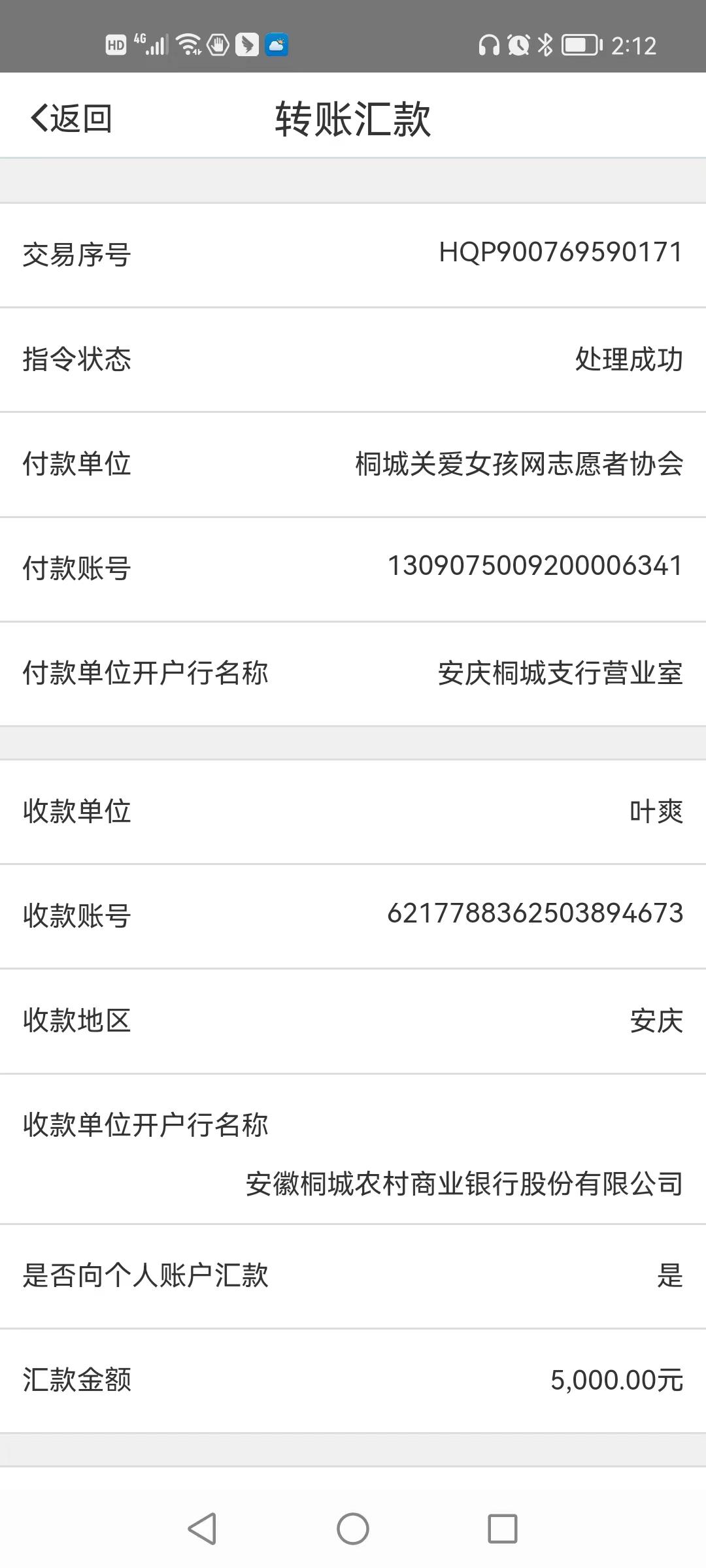Screen dimensions: 706x1568
Task: Go to the home screen
Action: (353, 1529)
